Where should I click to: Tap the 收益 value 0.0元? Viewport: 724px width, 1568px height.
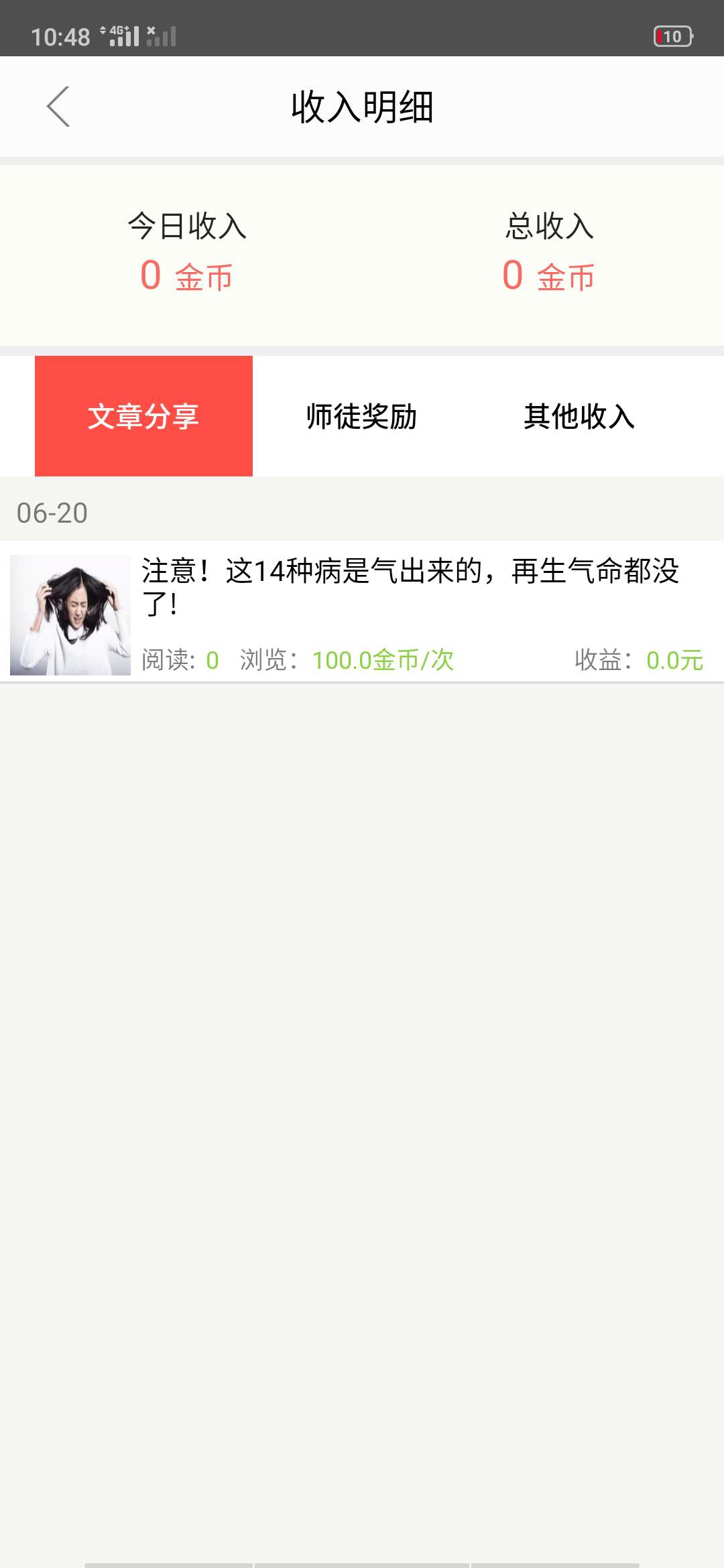click(x=672, y=660)
